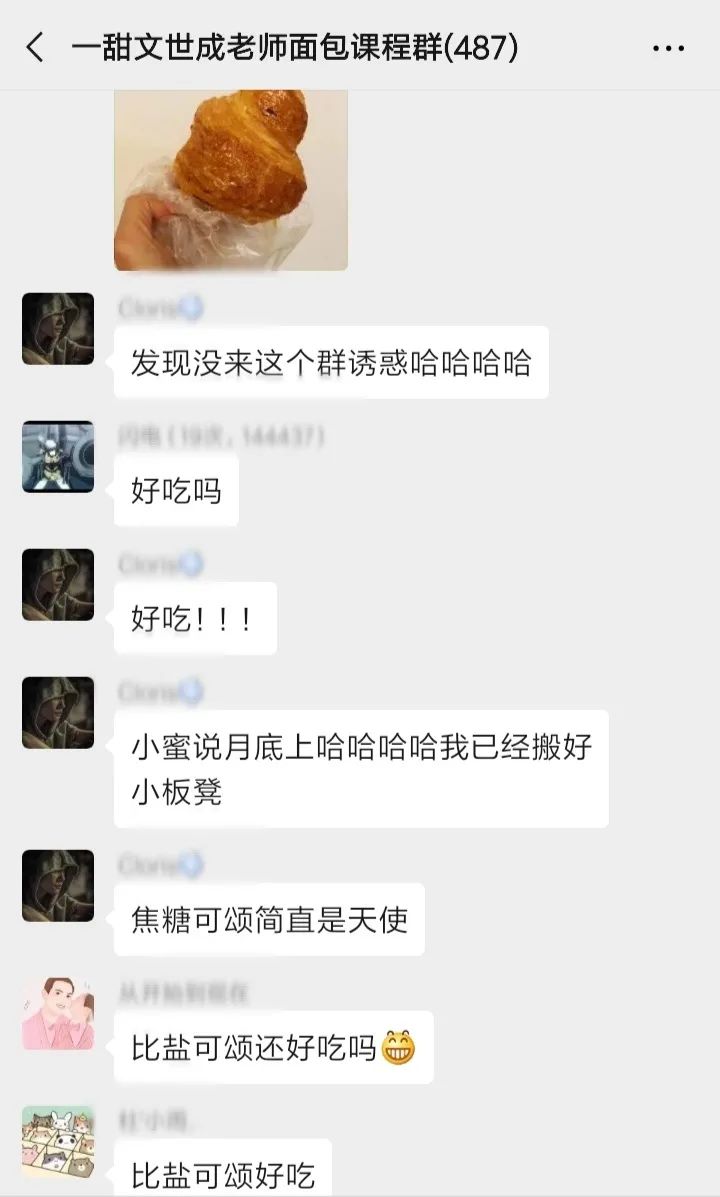This screenshot has width=720, height=1197.
Task: Tap the avatar beside '焦糖可颂简直是天使'
Action: tap(58, 886)
